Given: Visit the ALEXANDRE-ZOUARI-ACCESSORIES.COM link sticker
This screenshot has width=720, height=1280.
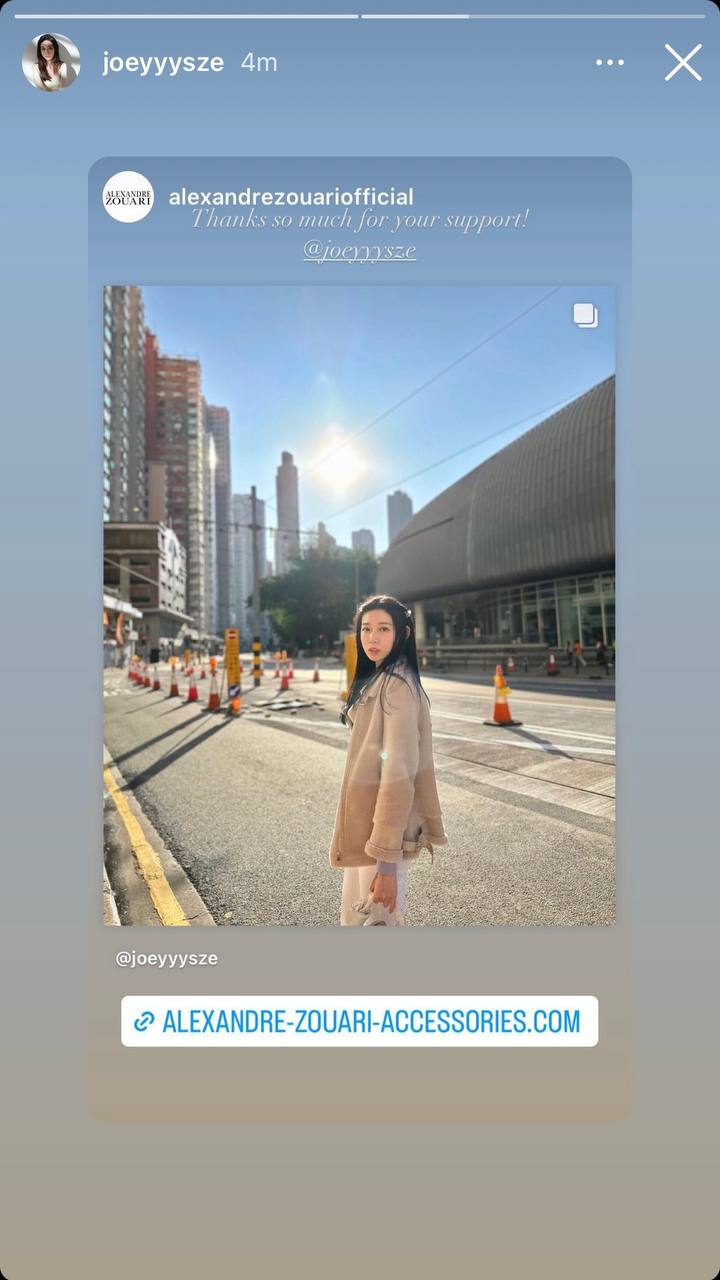Looking at the screenshot, I should (359, 1021).
